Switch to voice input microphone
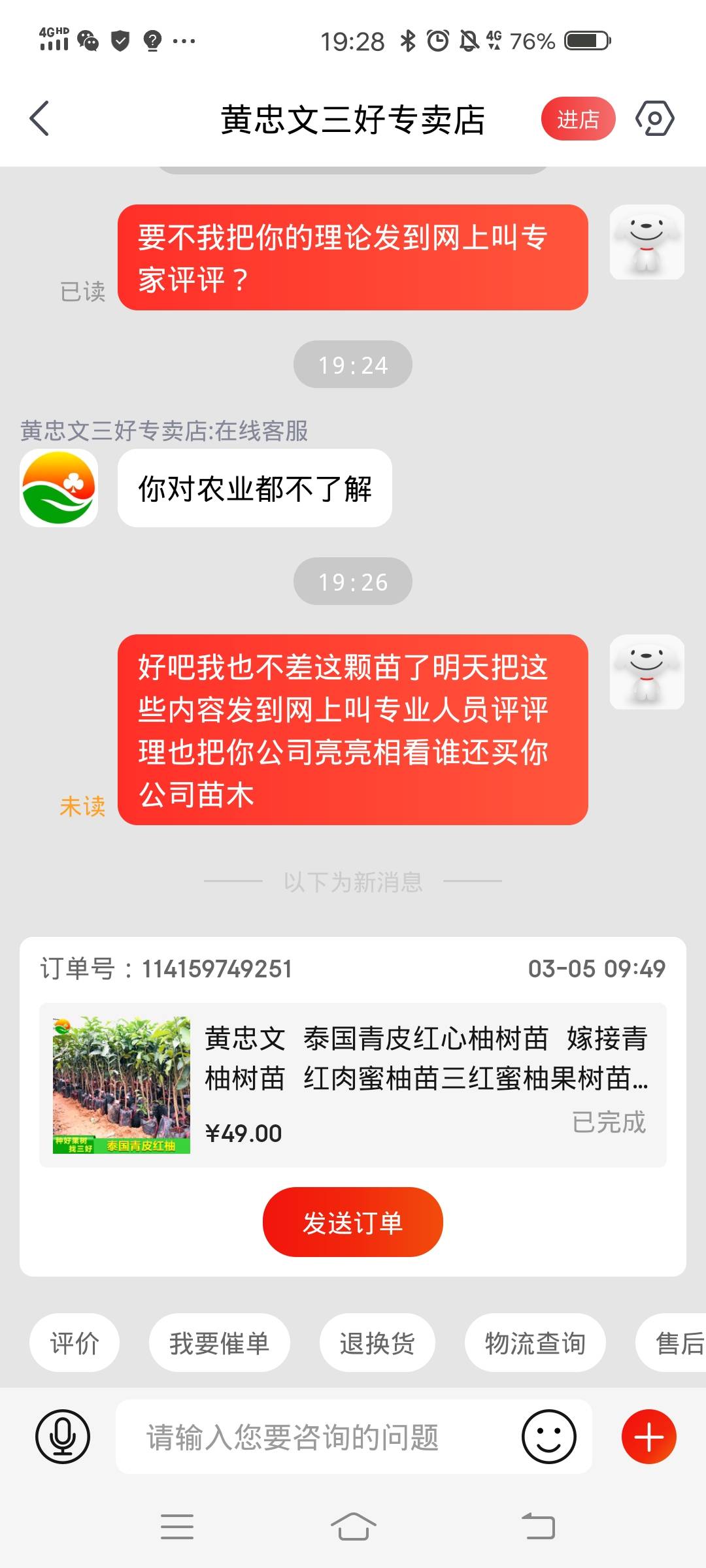This screenshot has width=706, height=1568. [63, 1437]
